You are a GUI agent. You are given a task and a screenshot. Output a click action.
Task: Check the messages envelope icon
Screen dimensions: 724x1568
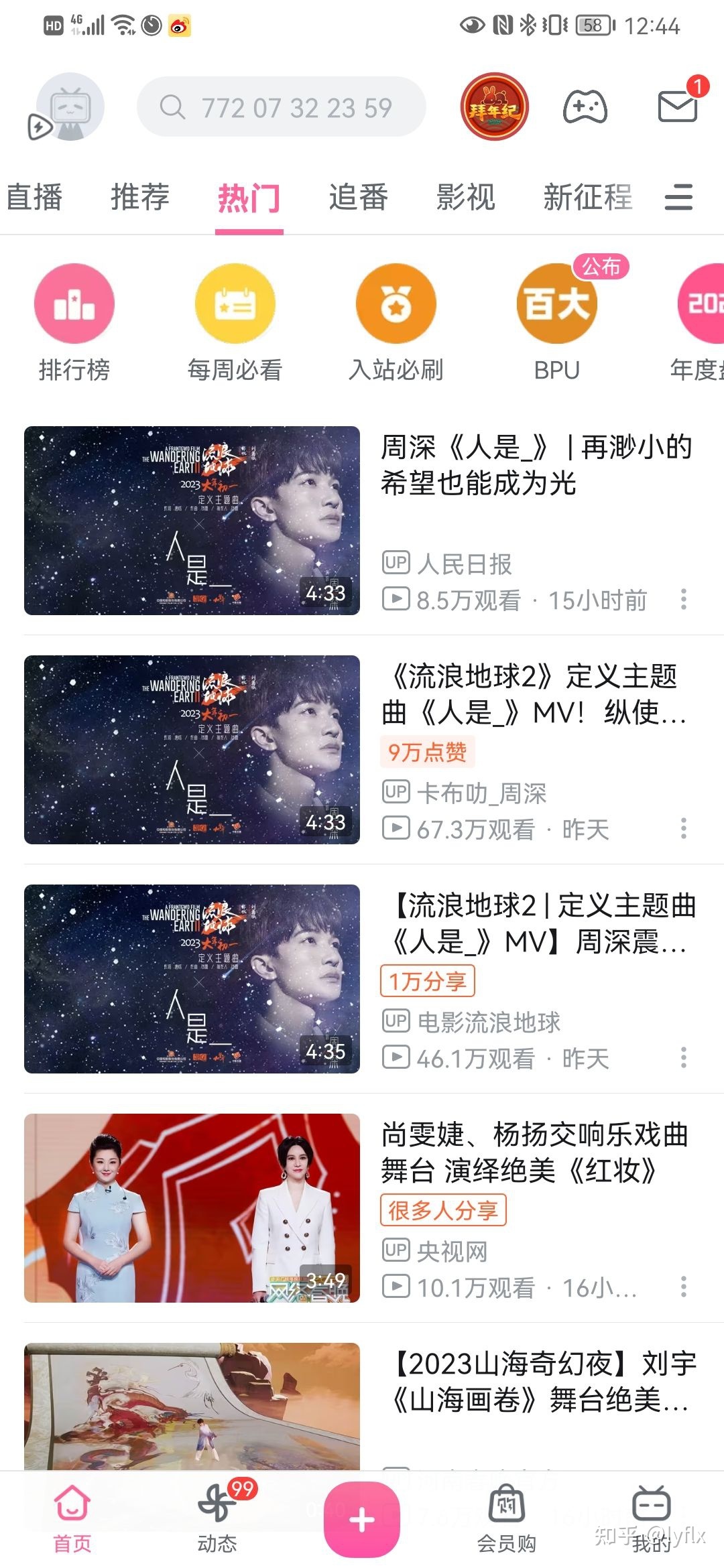(677, 107)
